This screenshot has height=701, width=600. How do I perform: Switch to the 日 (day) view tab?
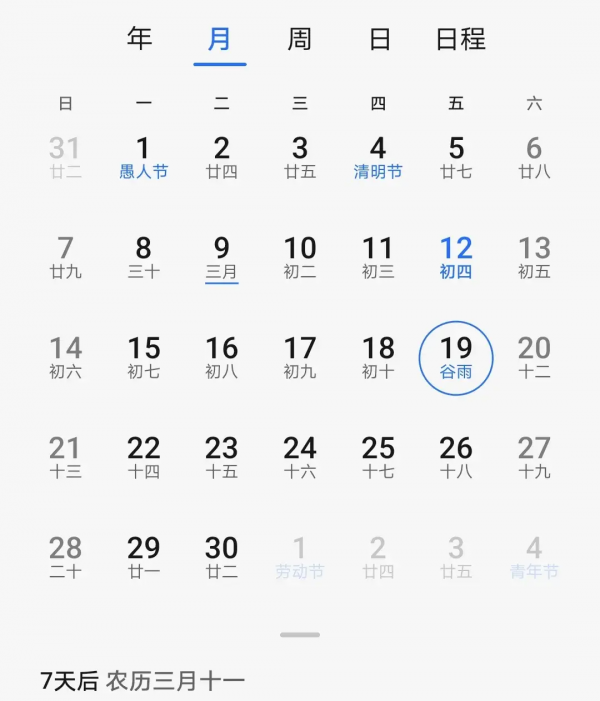pos(379,39)
